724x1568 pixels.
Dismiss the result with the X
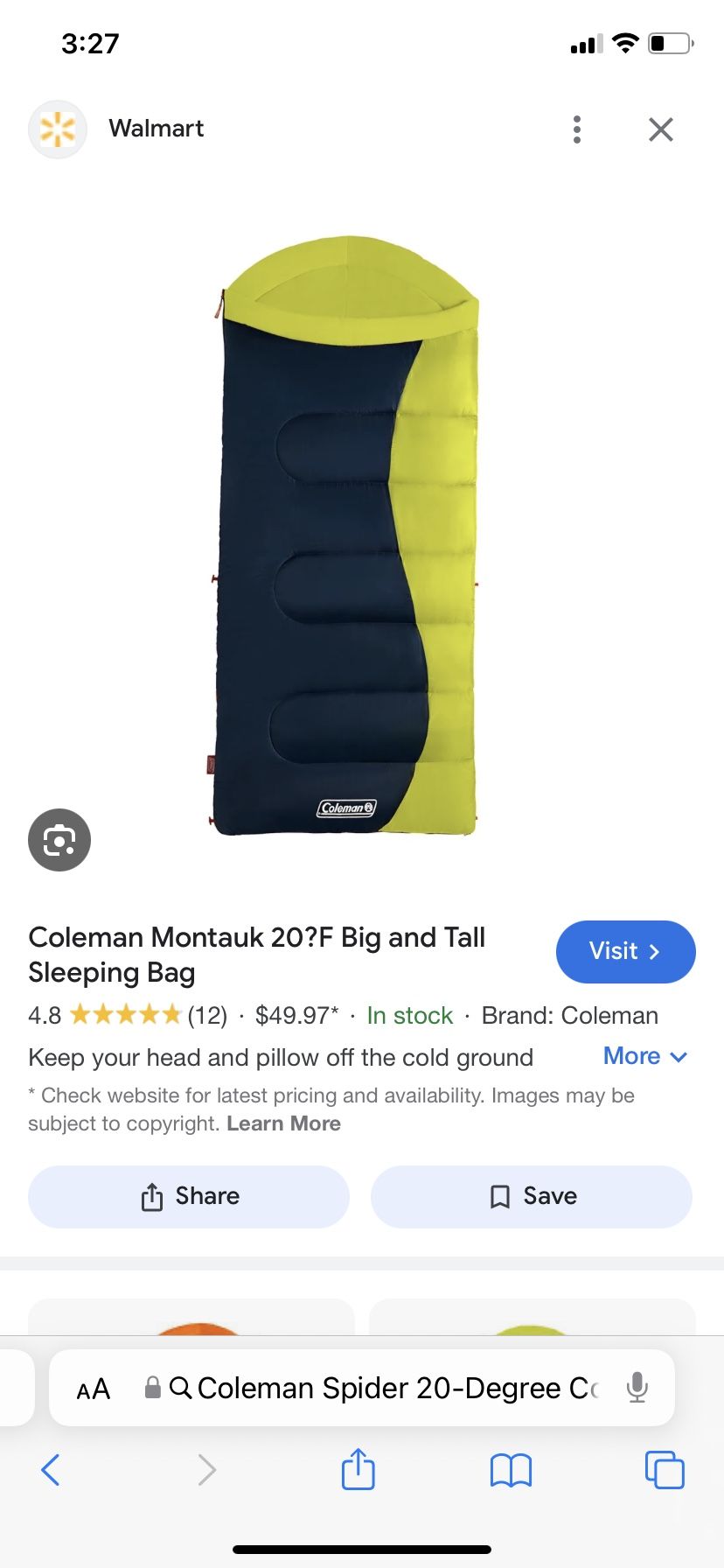(x=660, y=129)
